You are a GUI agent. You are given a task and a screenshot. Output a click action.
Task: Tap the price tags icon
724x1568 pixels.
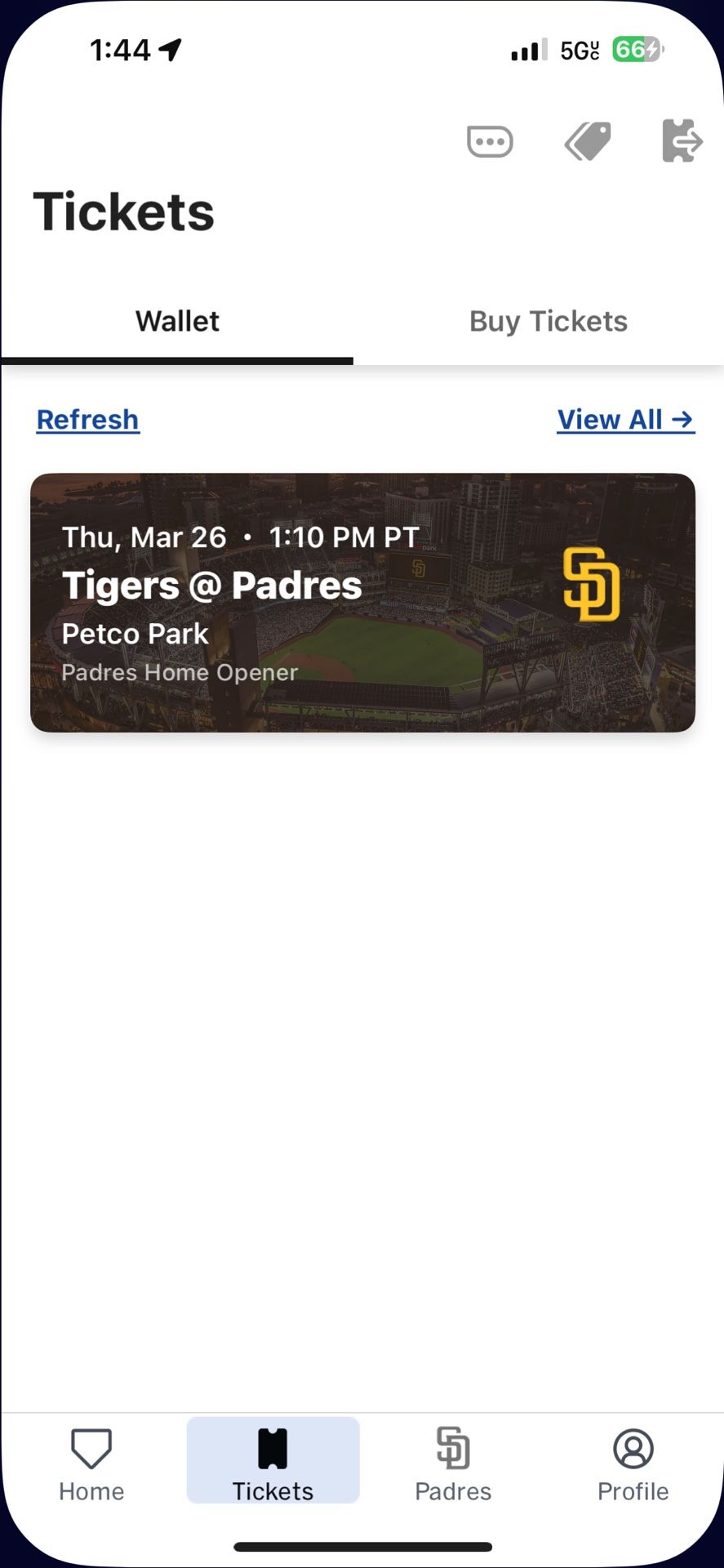[x=588, y=141]
